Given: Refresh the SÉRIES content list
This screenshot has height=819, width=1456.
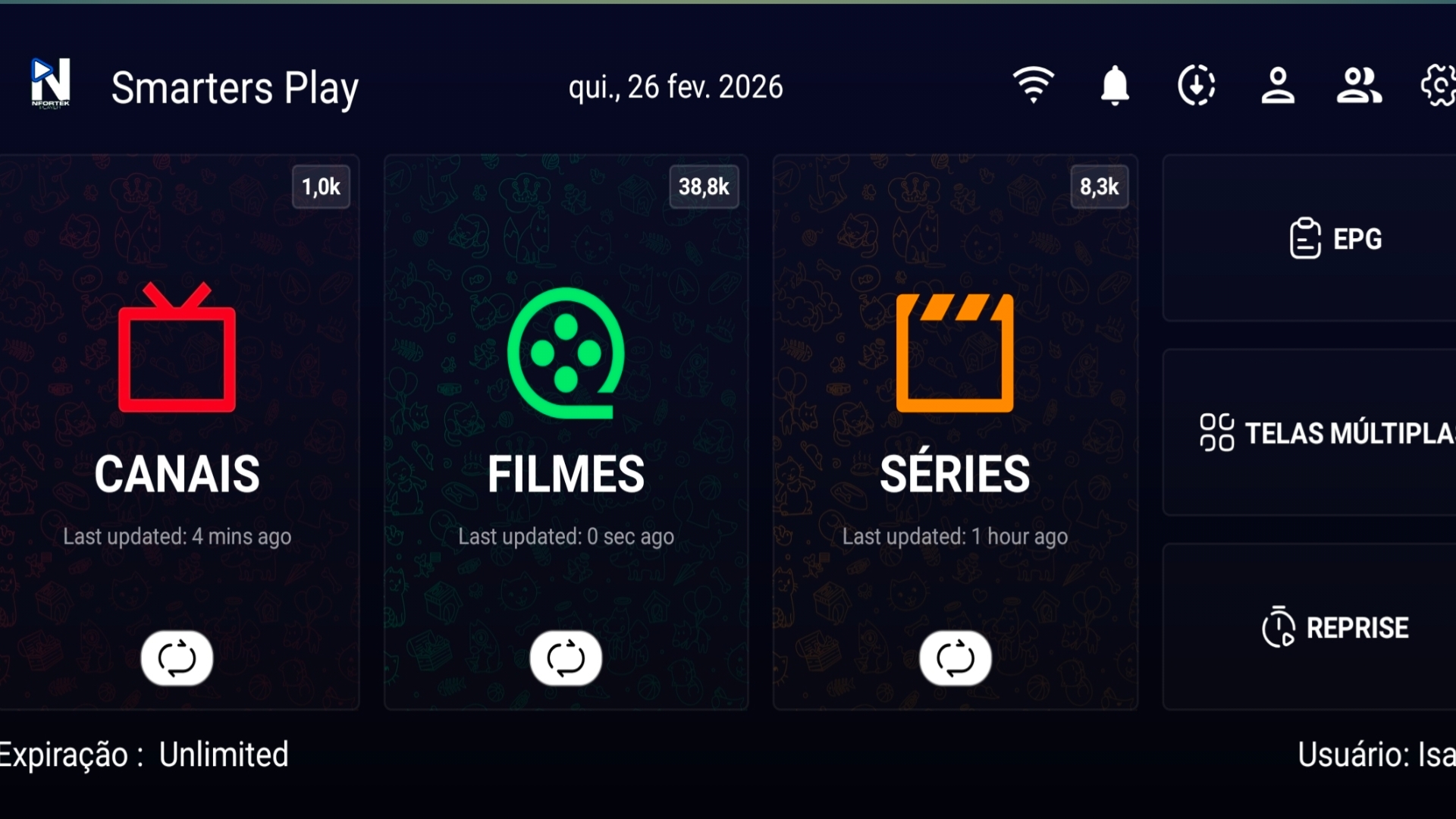Looking at the screenshot, I should pyautogui.click(x=955, y=658).
